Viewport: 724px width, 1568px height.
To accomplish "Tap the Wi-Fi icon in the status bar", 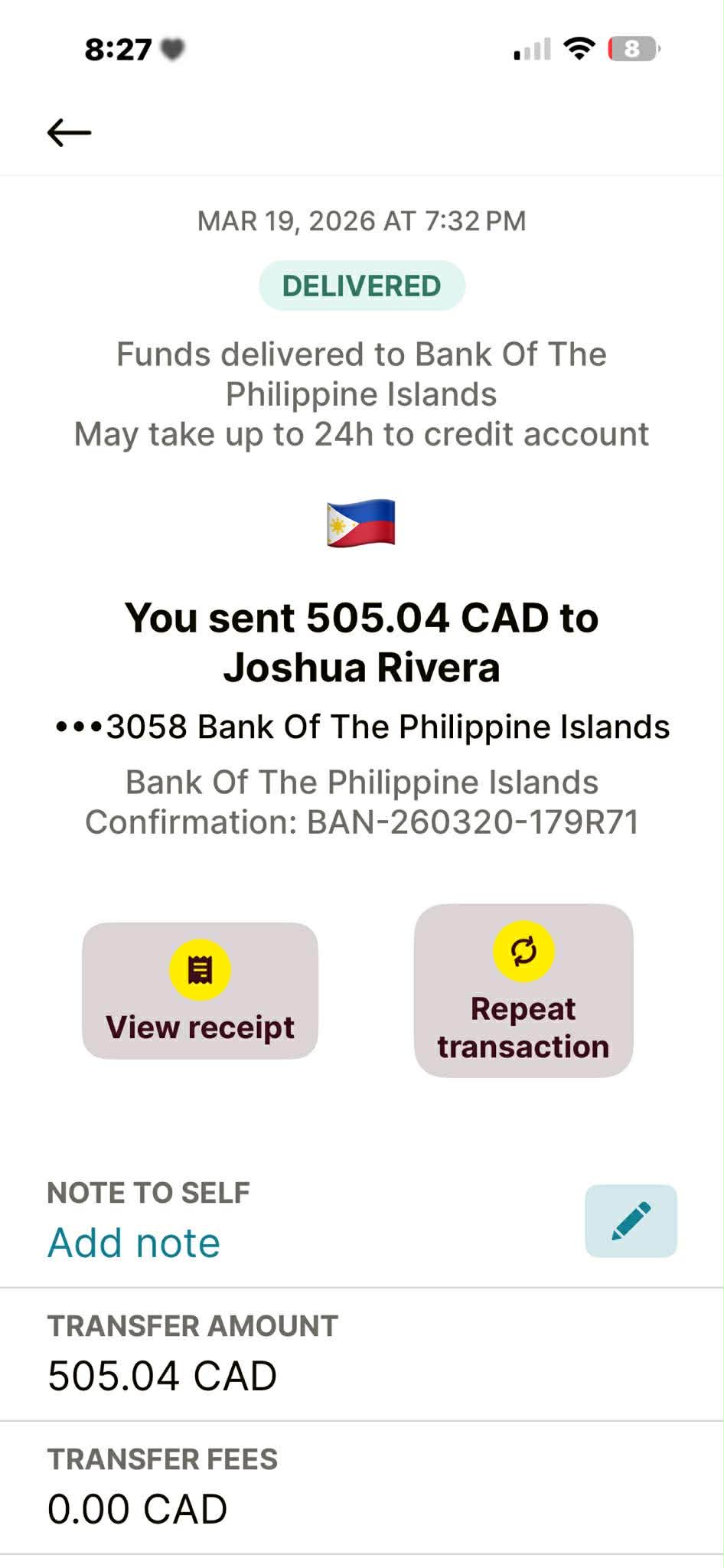I will tap(579, 47).
